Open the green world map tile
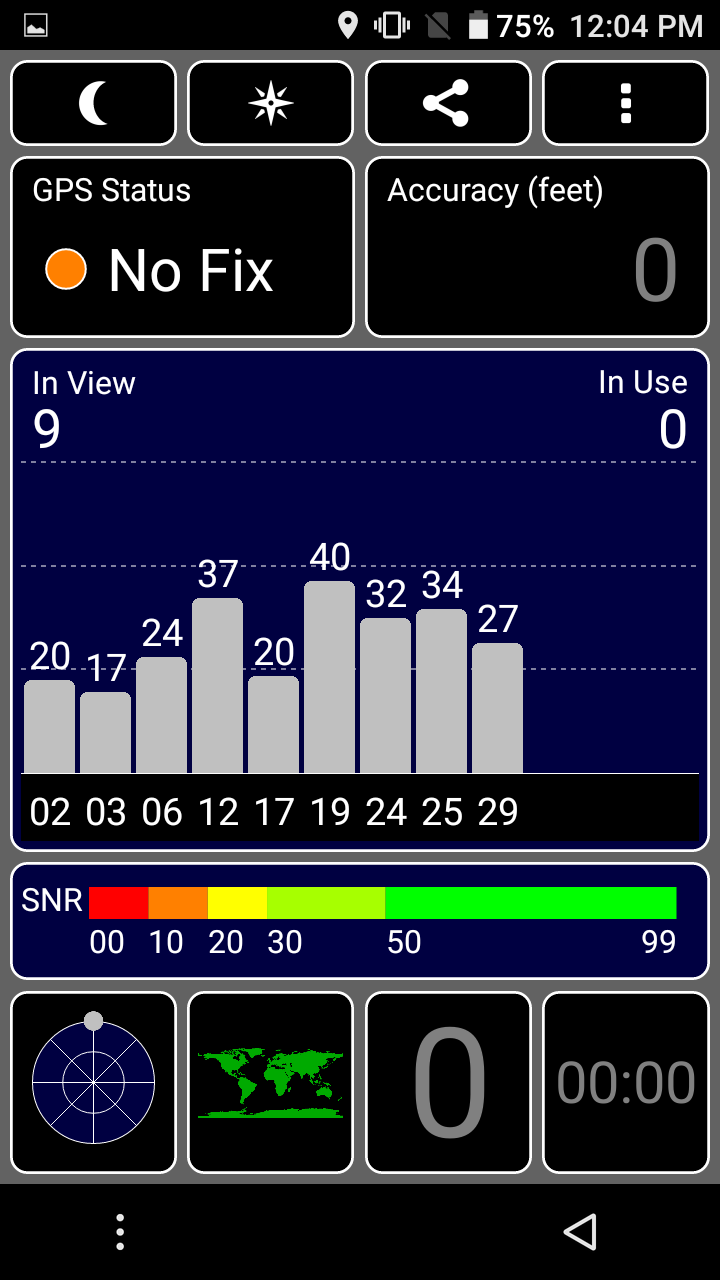Image resolution: width=720 pixels, height=1280 pixels. click(271, 1082)
